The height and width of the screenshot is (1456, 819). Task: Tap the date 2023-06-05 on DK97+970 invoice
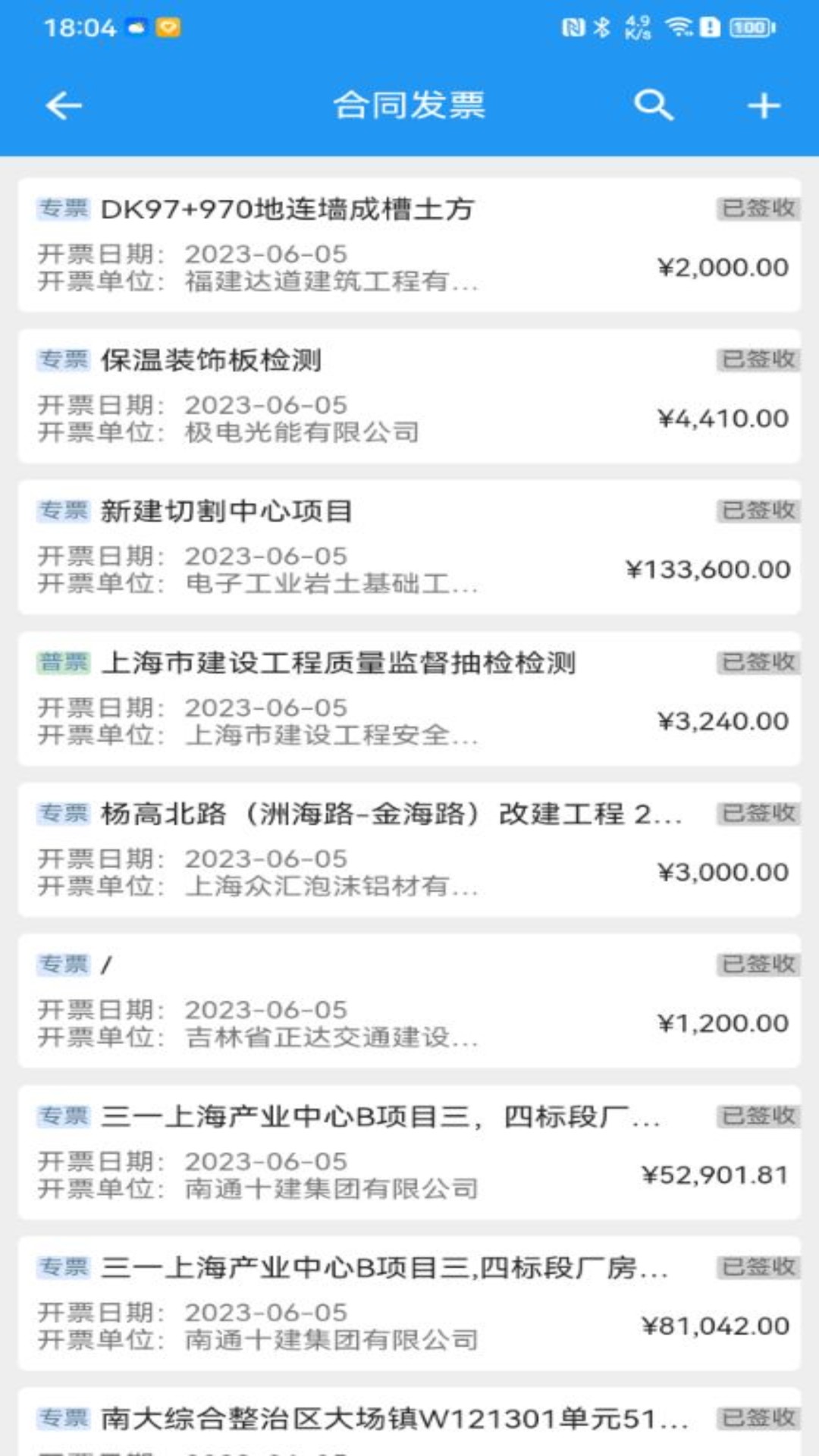coord(267,253)
